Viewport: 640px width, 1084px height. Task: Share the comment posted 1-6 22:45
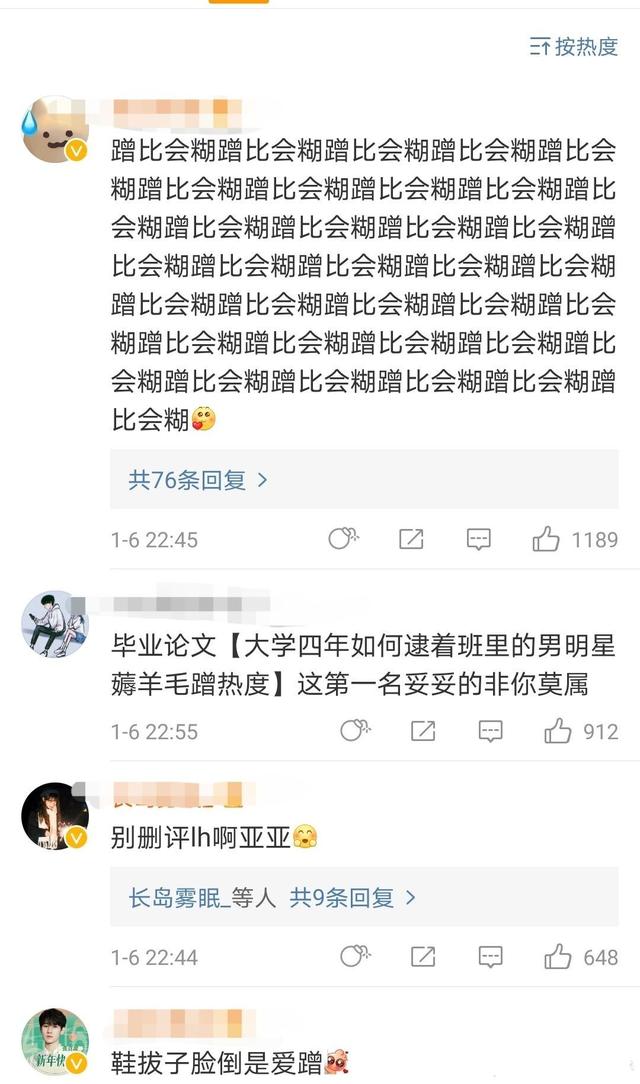[411, 540]
